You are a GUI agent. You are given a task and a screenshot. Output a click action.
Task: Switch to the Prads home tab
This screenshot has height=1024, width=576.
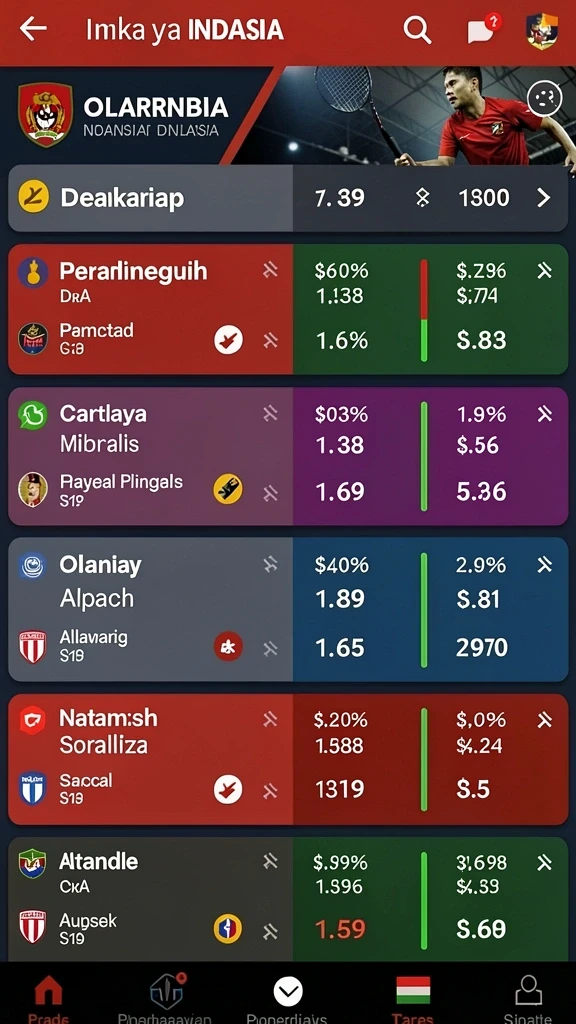point(48,999)
